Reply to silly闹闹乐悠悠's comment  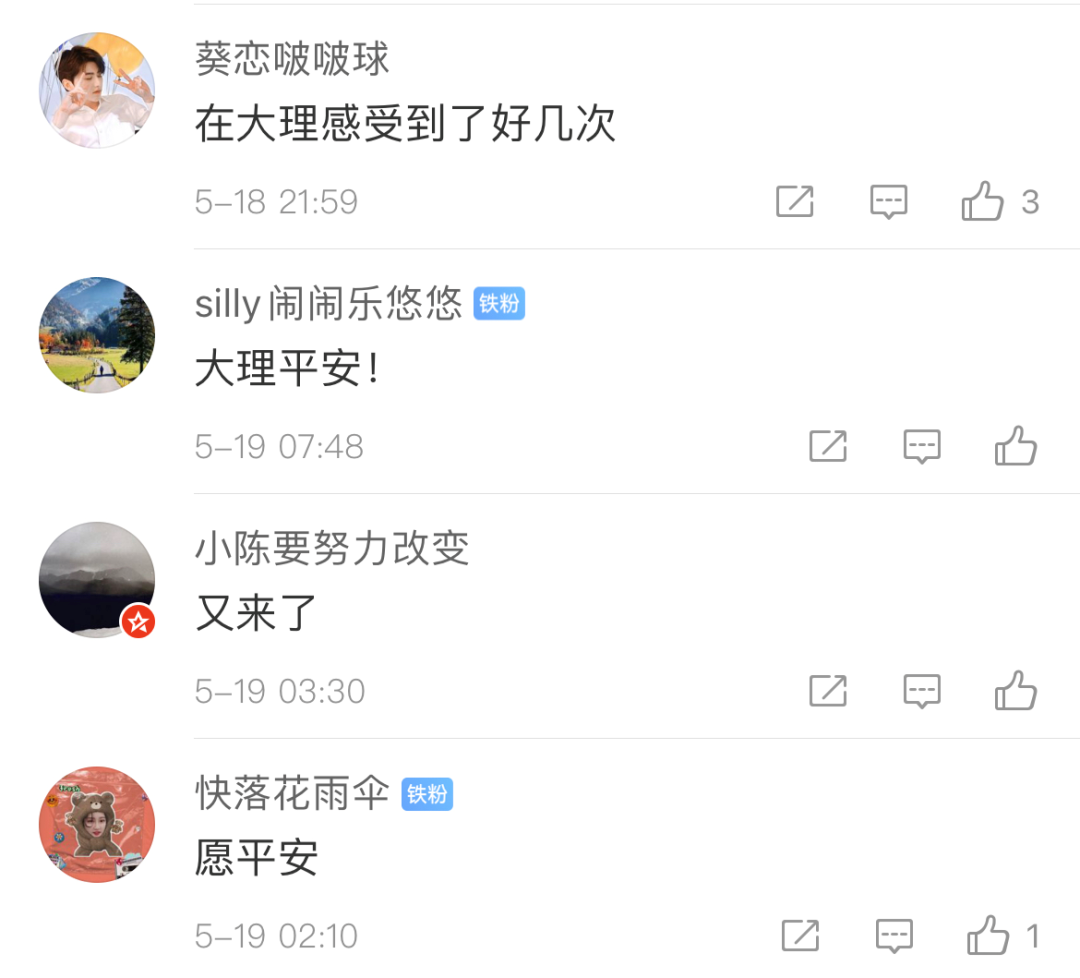921,446
